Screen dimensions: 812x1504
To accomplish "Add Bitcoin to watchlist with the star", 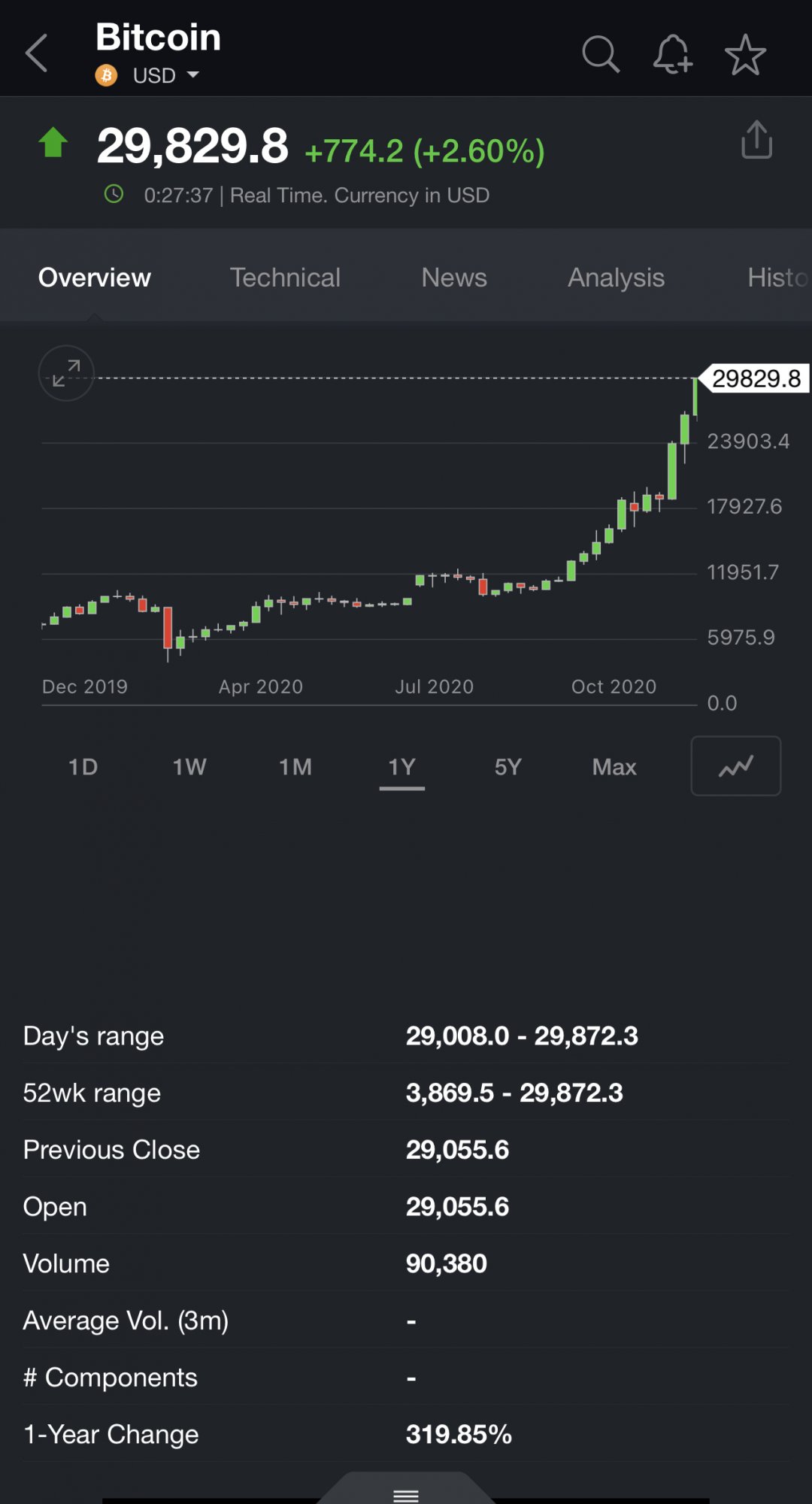I will point(745,54).
